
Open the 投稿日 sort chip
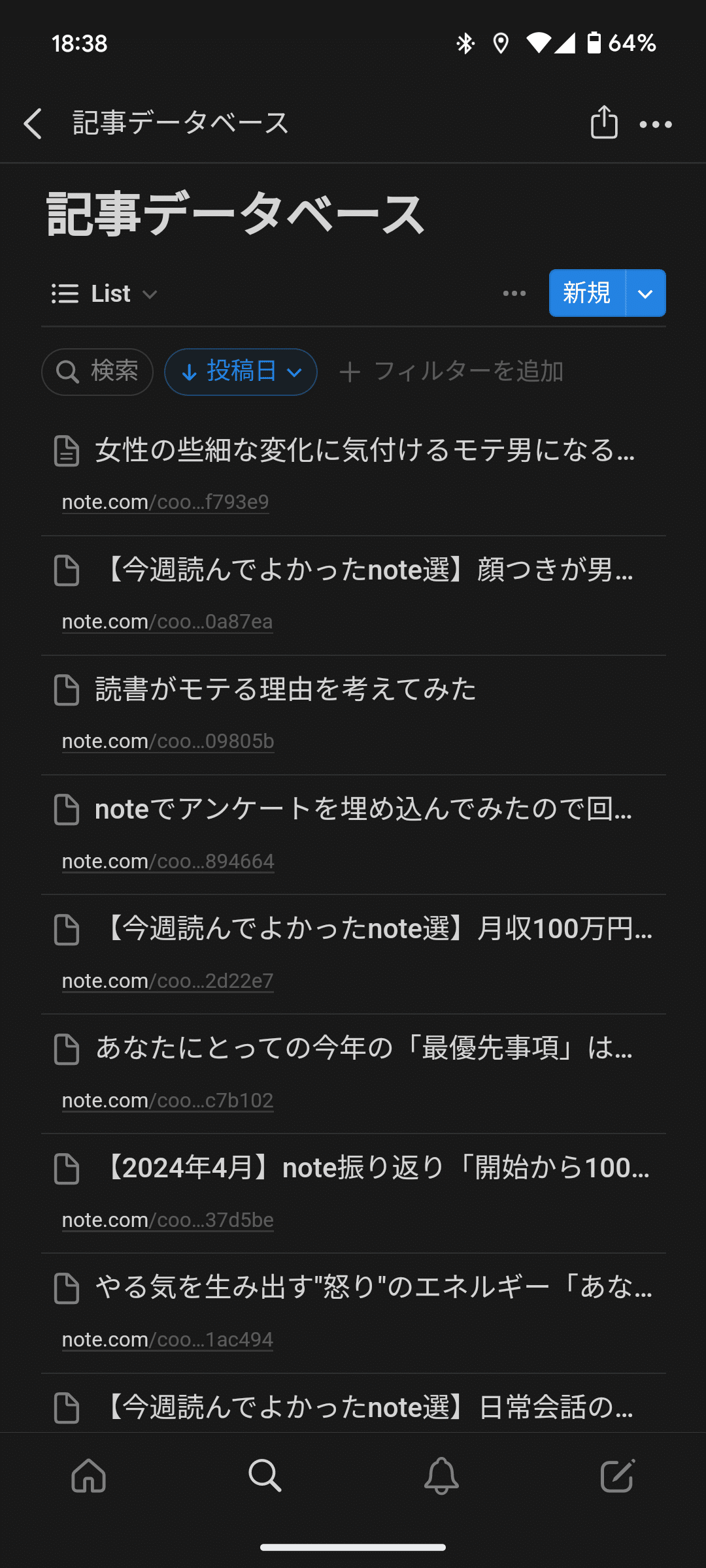tap(241, 372)
